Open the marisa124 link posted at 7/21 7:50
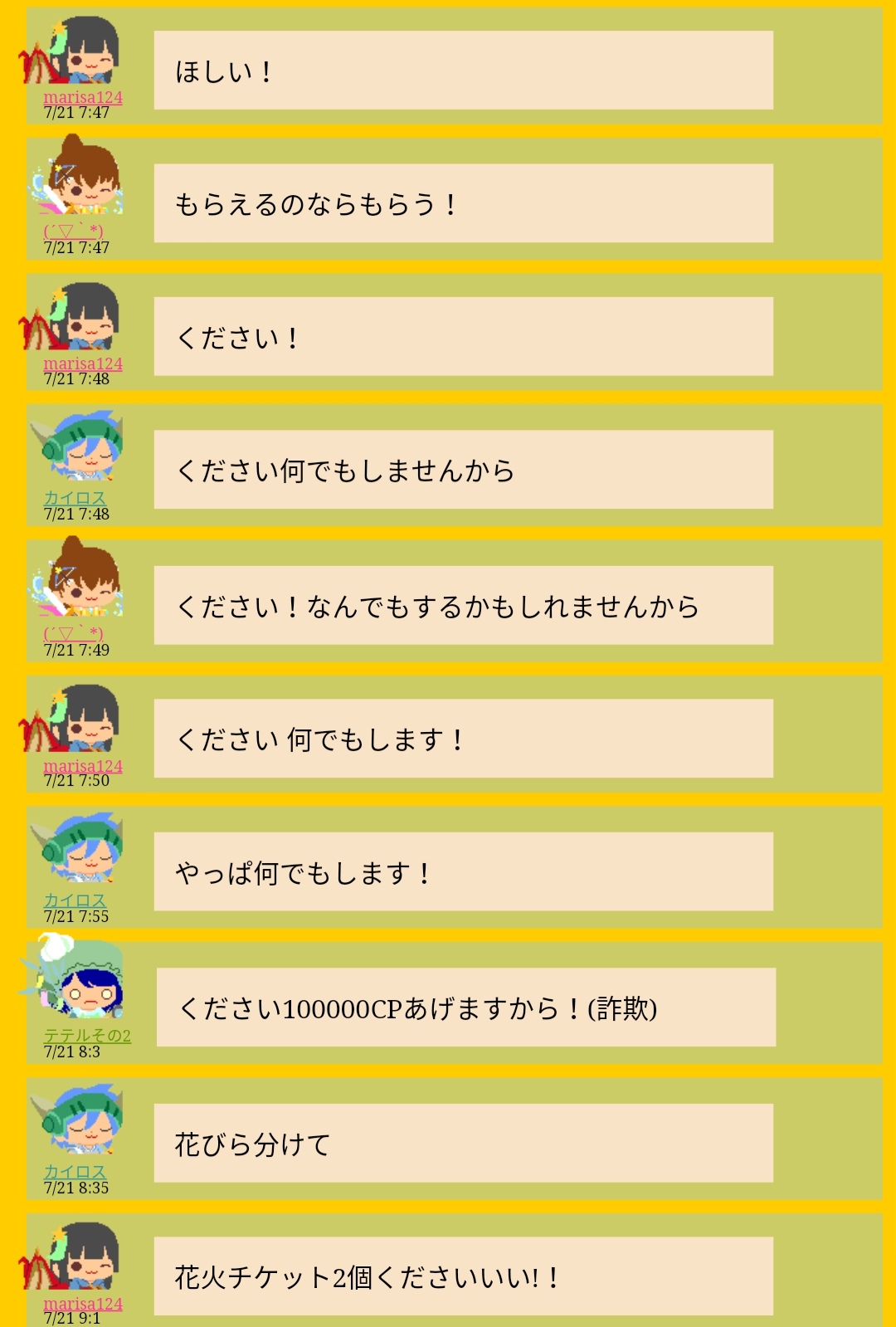The height and width of the screenshot is (1327, 896). coord(83,766)
